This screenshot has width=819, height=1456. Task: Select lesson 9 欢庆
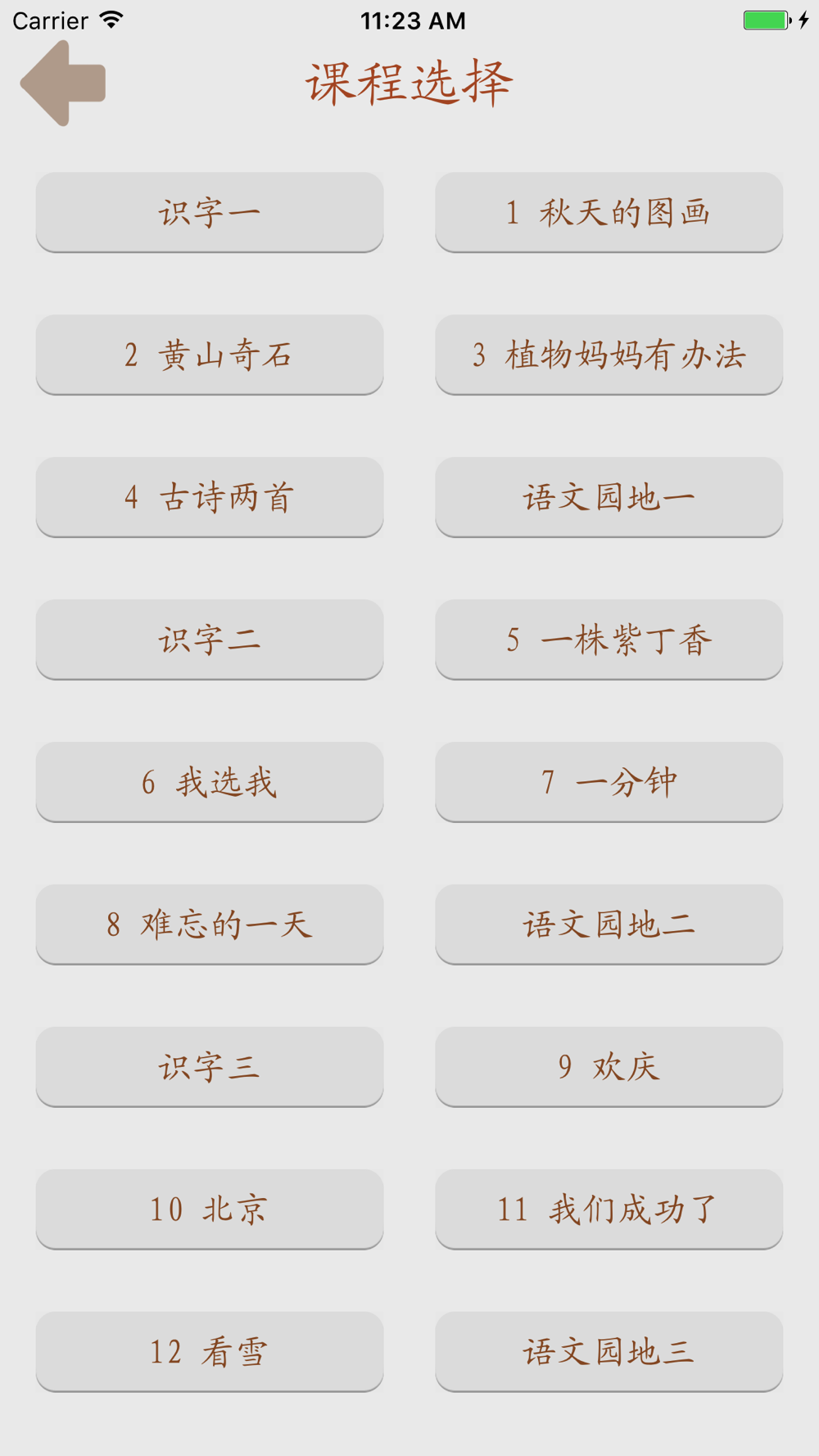pos(609,1067)
